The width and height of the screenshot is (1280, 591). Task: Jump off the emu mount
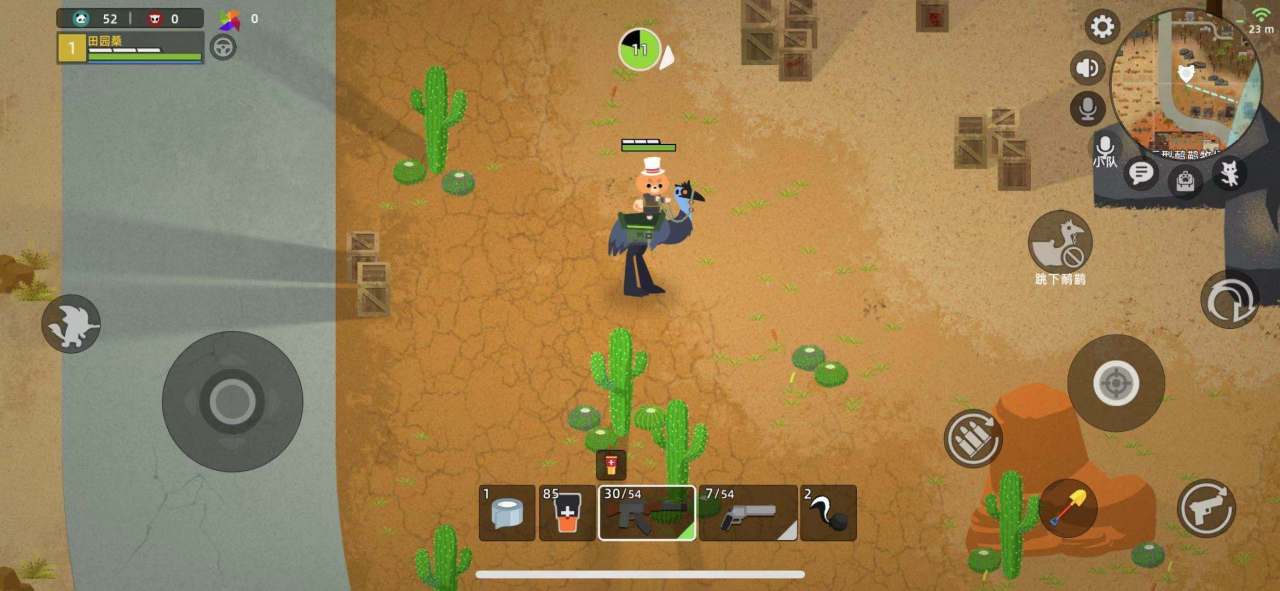click(1060, 242)
